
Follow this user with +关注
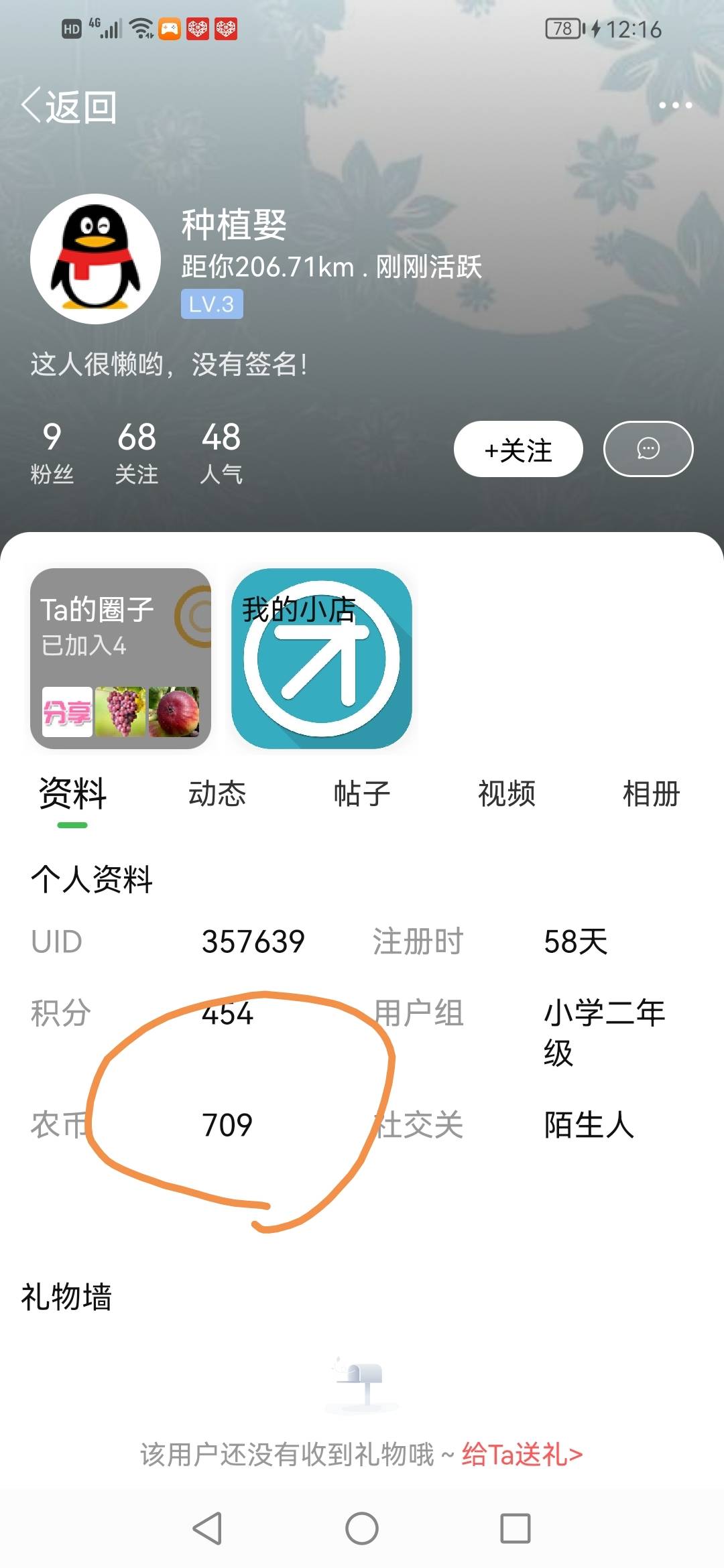[x=518, y=450]
